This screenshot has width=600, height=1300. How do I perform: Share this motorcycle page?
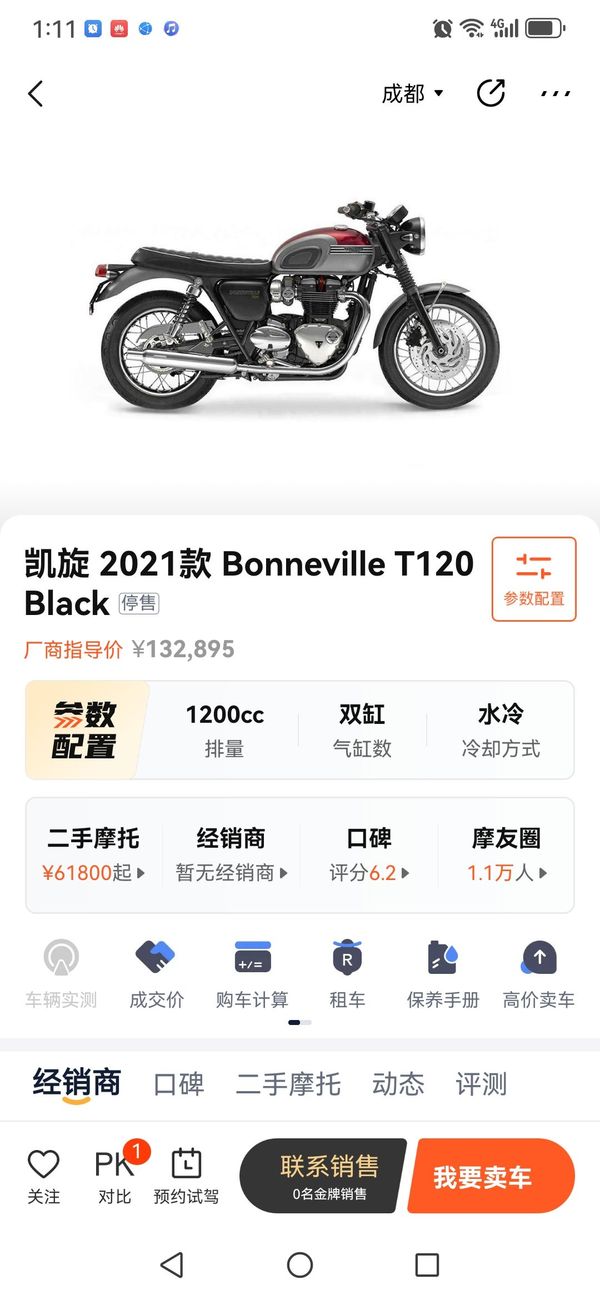tap(491, 93)
